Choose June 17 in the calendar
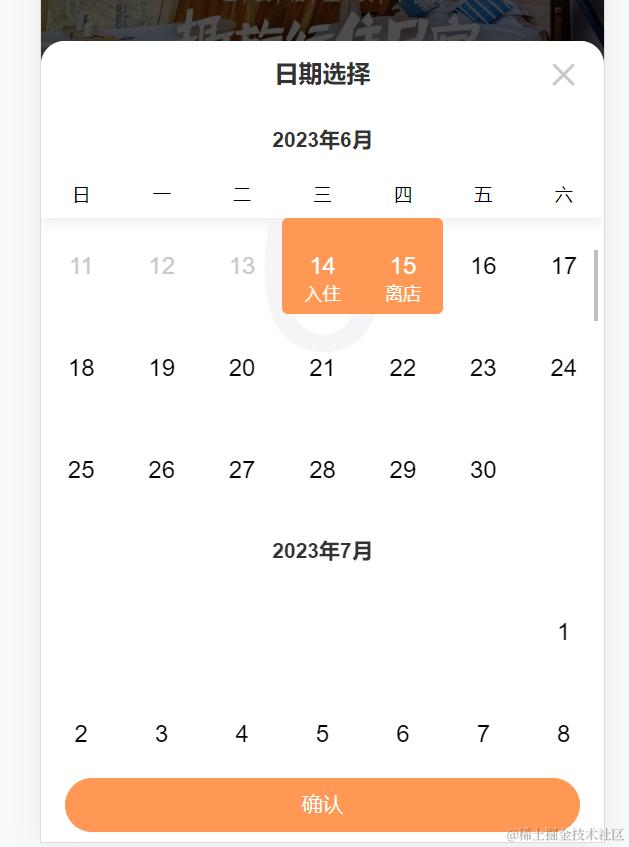Viewport: 629px width, 847px height. pos(564,266)
